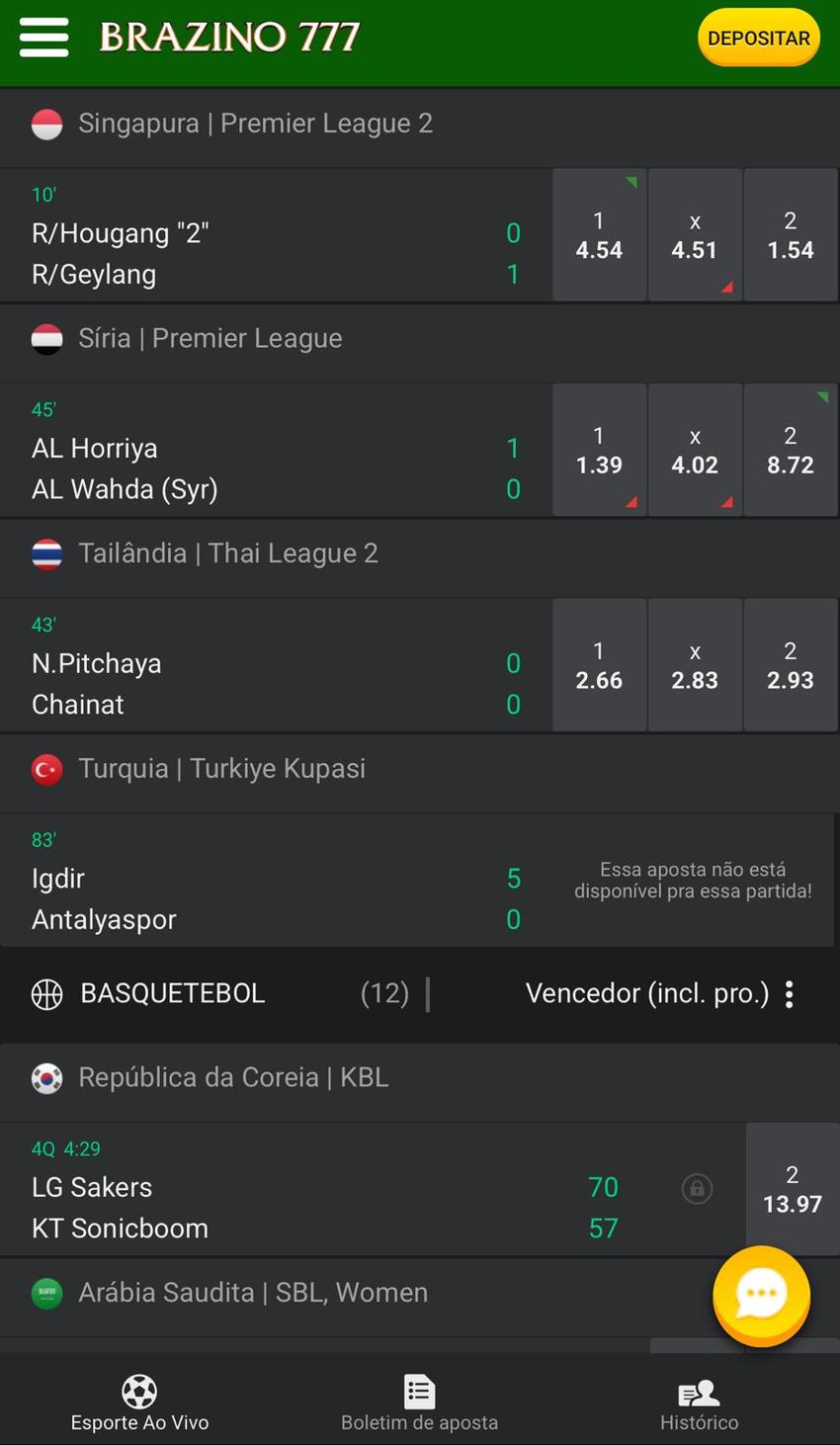Open the Boletim de aposta slip icon
840x1445 pixels.
[x=419, y=1391]
